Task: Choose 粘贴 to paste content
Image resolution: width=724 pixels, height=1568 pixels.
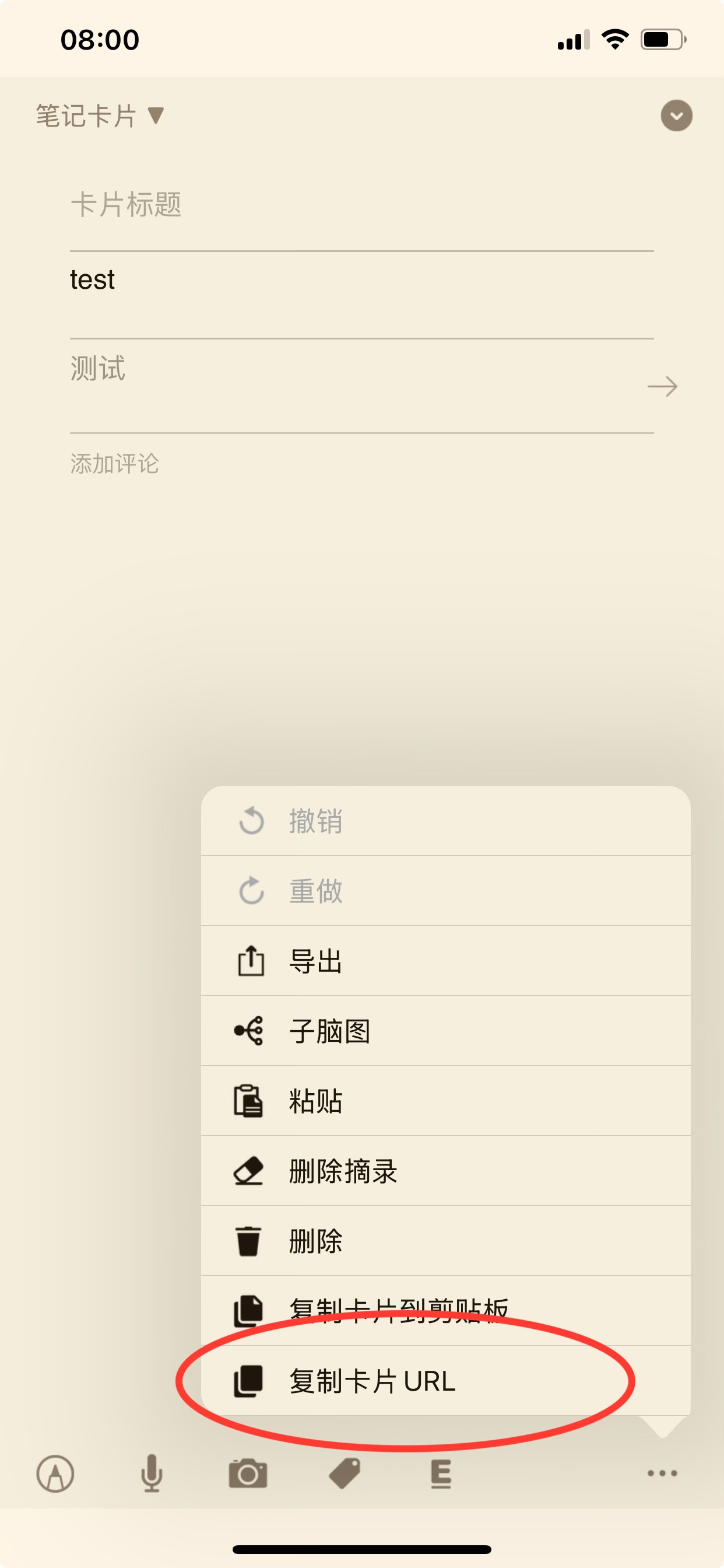Action: point(445,1101)
